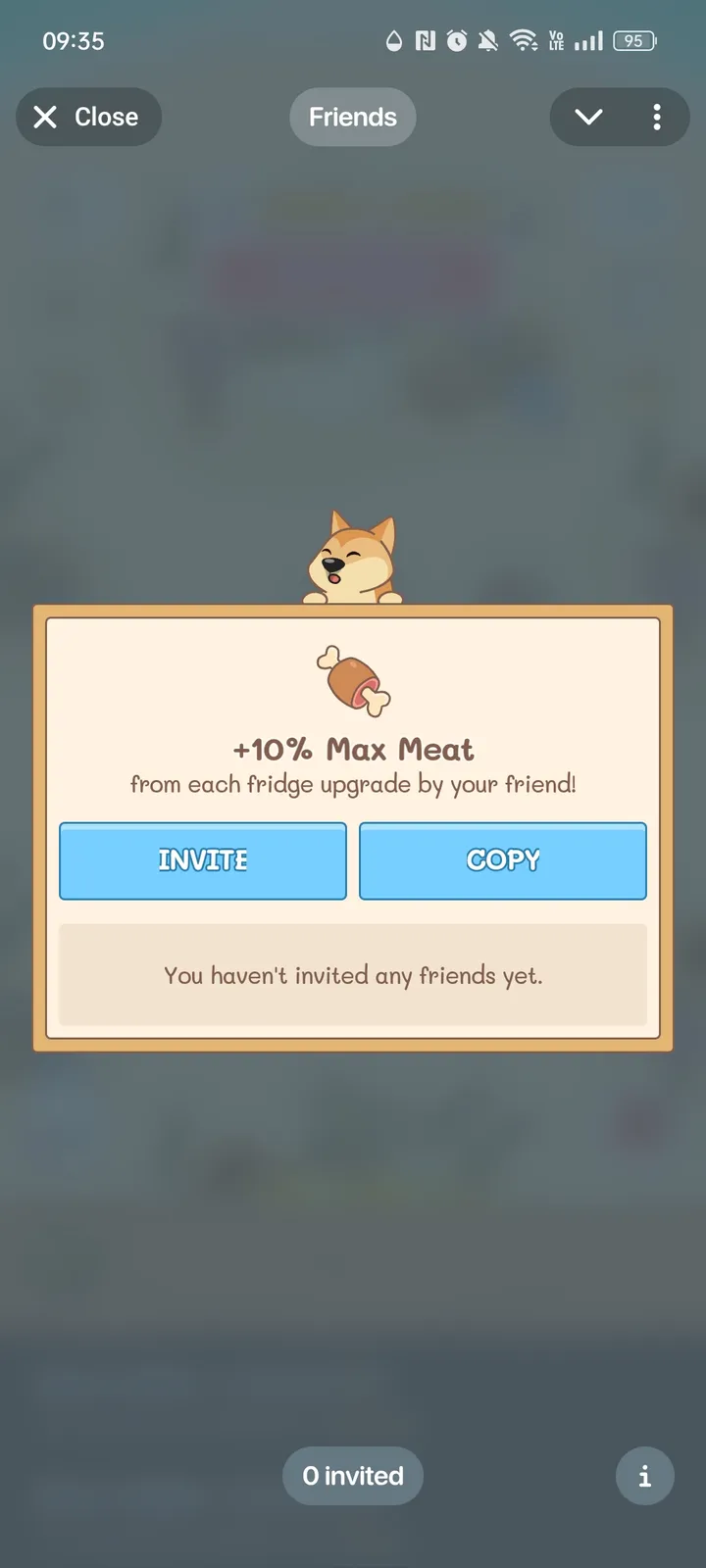Tap the muted notifications bell icon
Viewport: 706px width, 1568px height.
487,40
